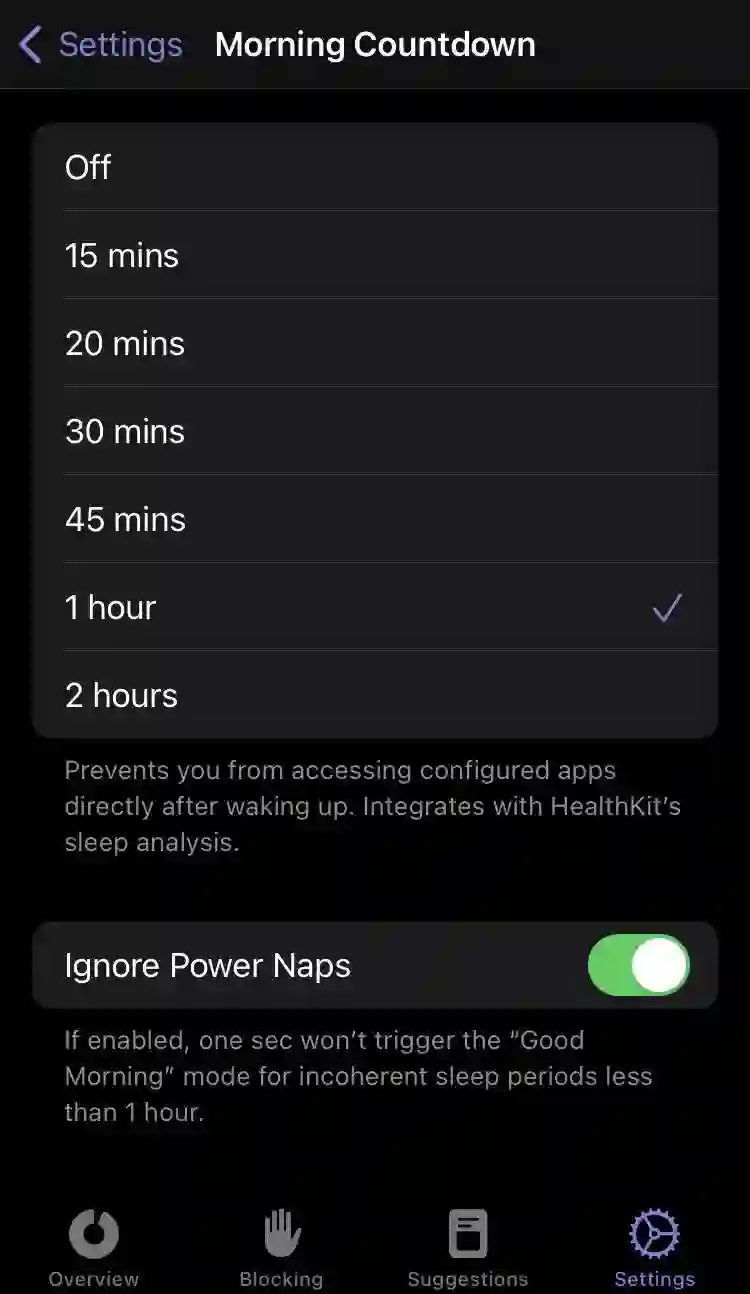
Task: Go to the Suggestions tab
Action: (468, 1247)
